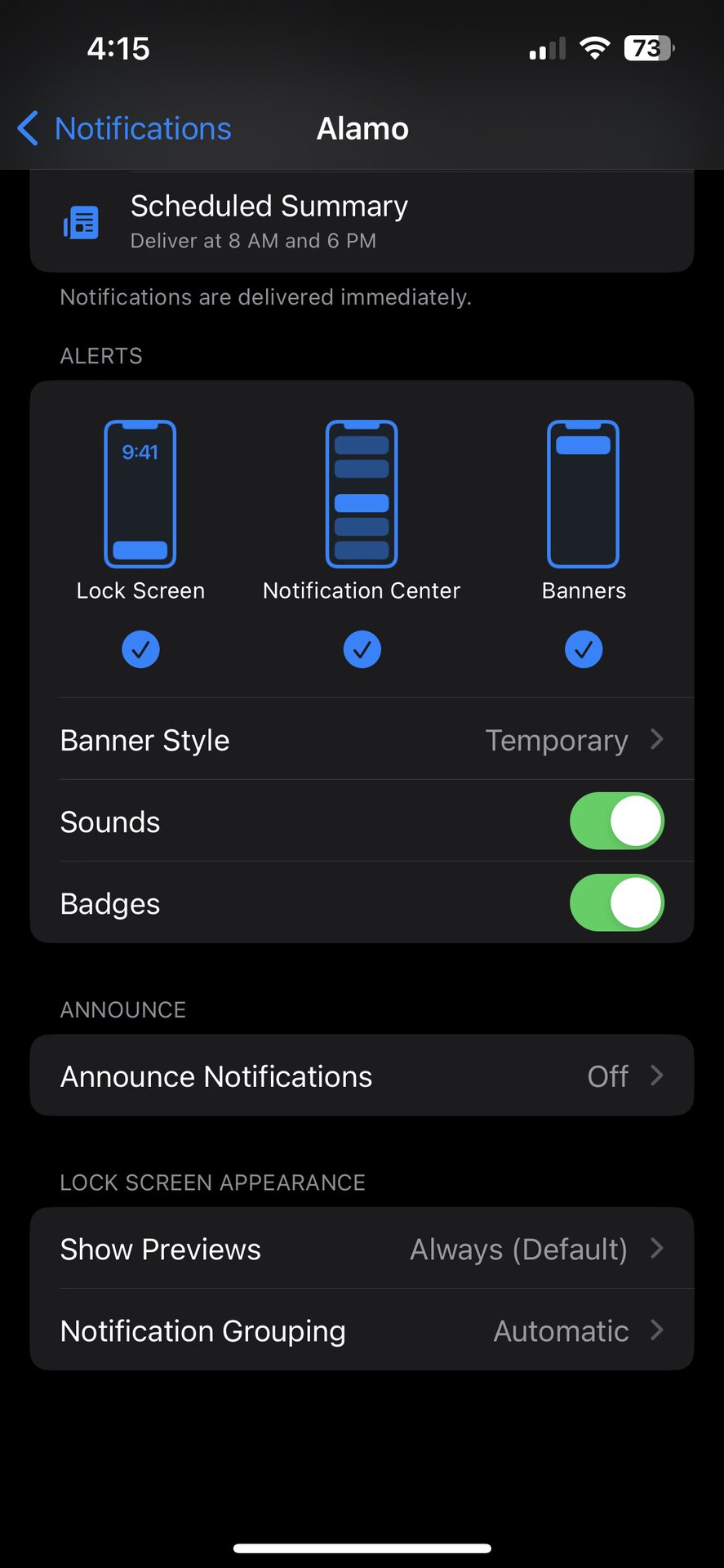
Task: Select the Scheduled Summary delivery option
Action: click(362, 221)
